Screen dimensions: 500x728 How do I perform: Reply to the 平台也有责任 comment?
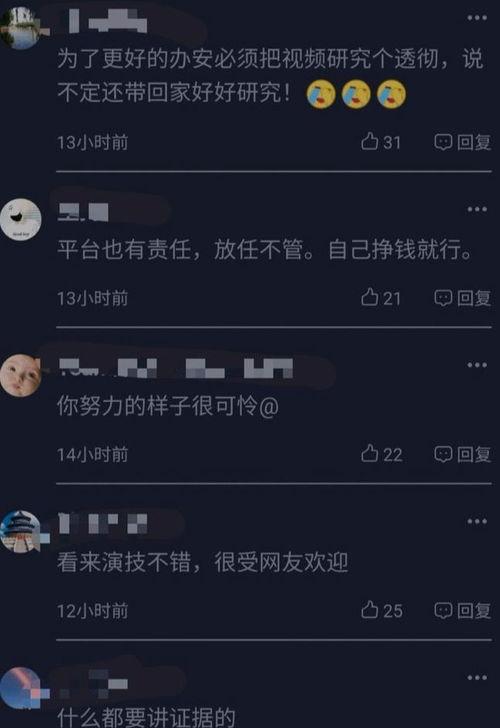pyautogui.click(x=462, y=298)
